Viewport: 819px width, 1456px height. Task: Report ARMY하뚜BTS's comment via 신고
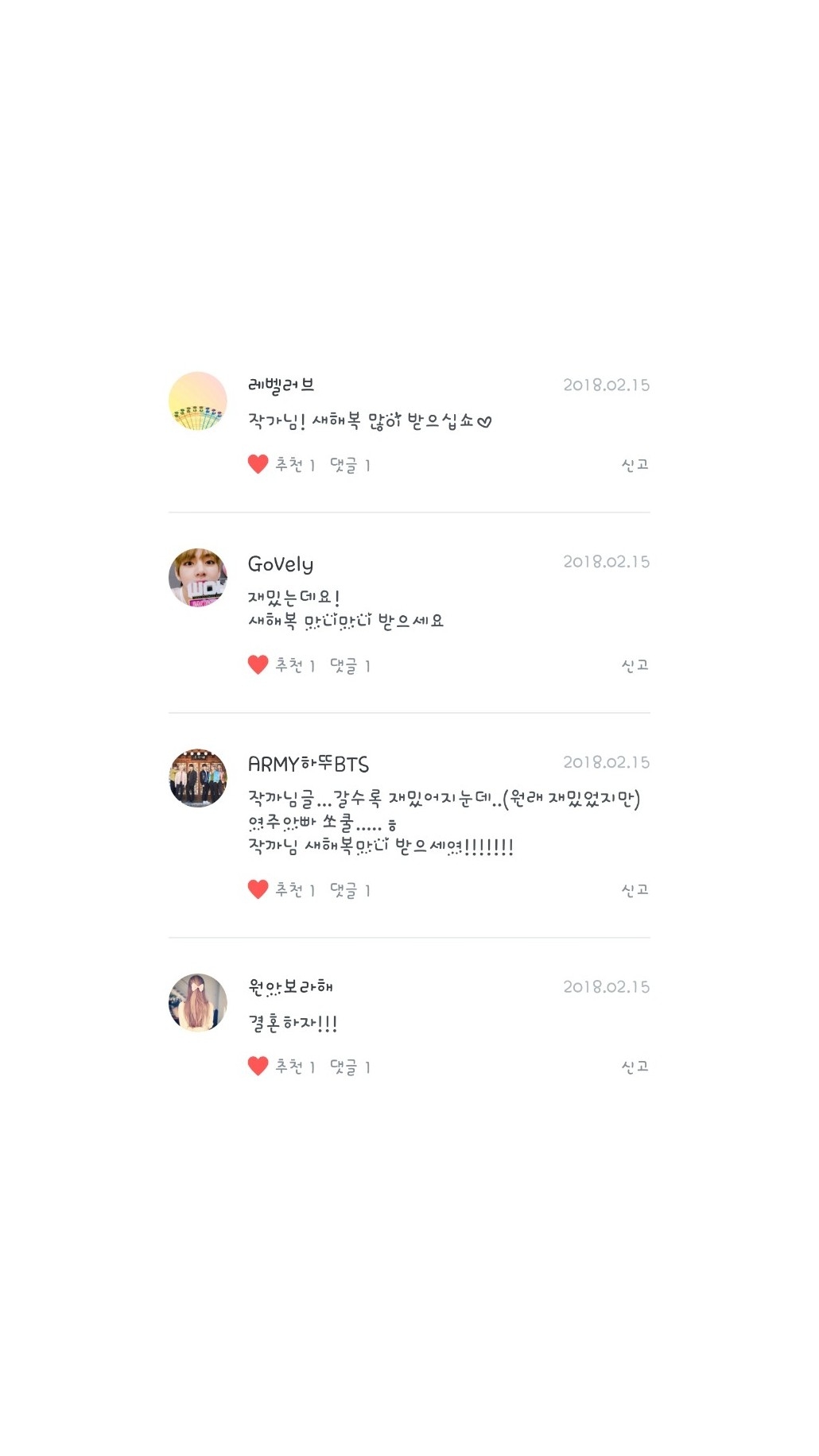pos(635,890)
